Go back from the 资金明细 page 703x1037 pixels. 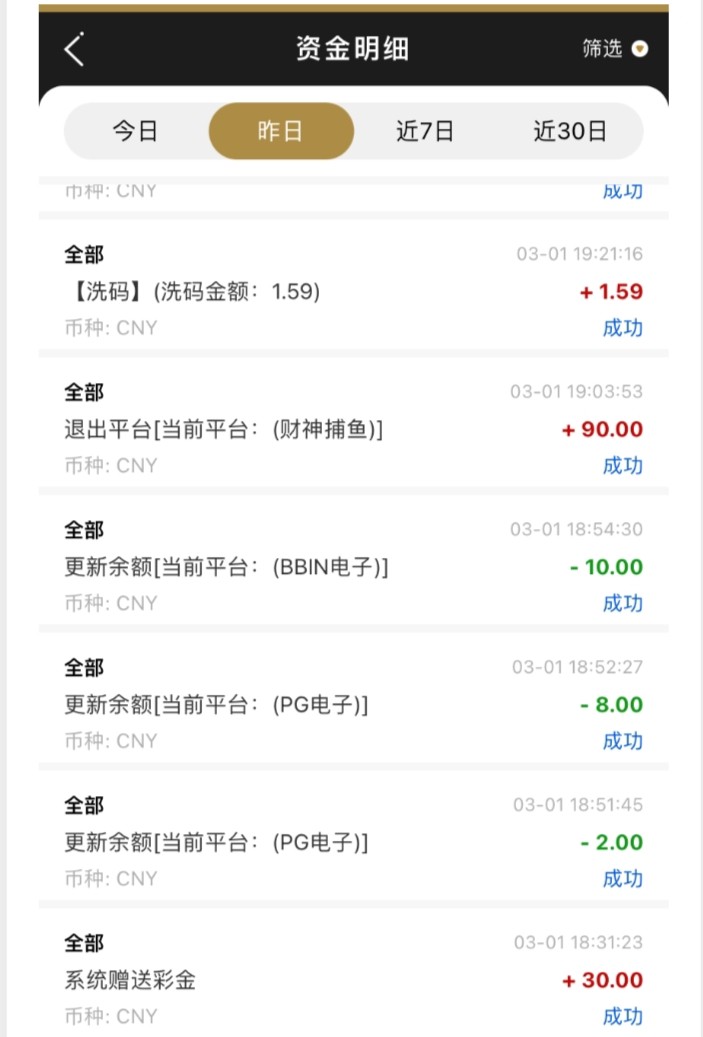click(75, 49)
